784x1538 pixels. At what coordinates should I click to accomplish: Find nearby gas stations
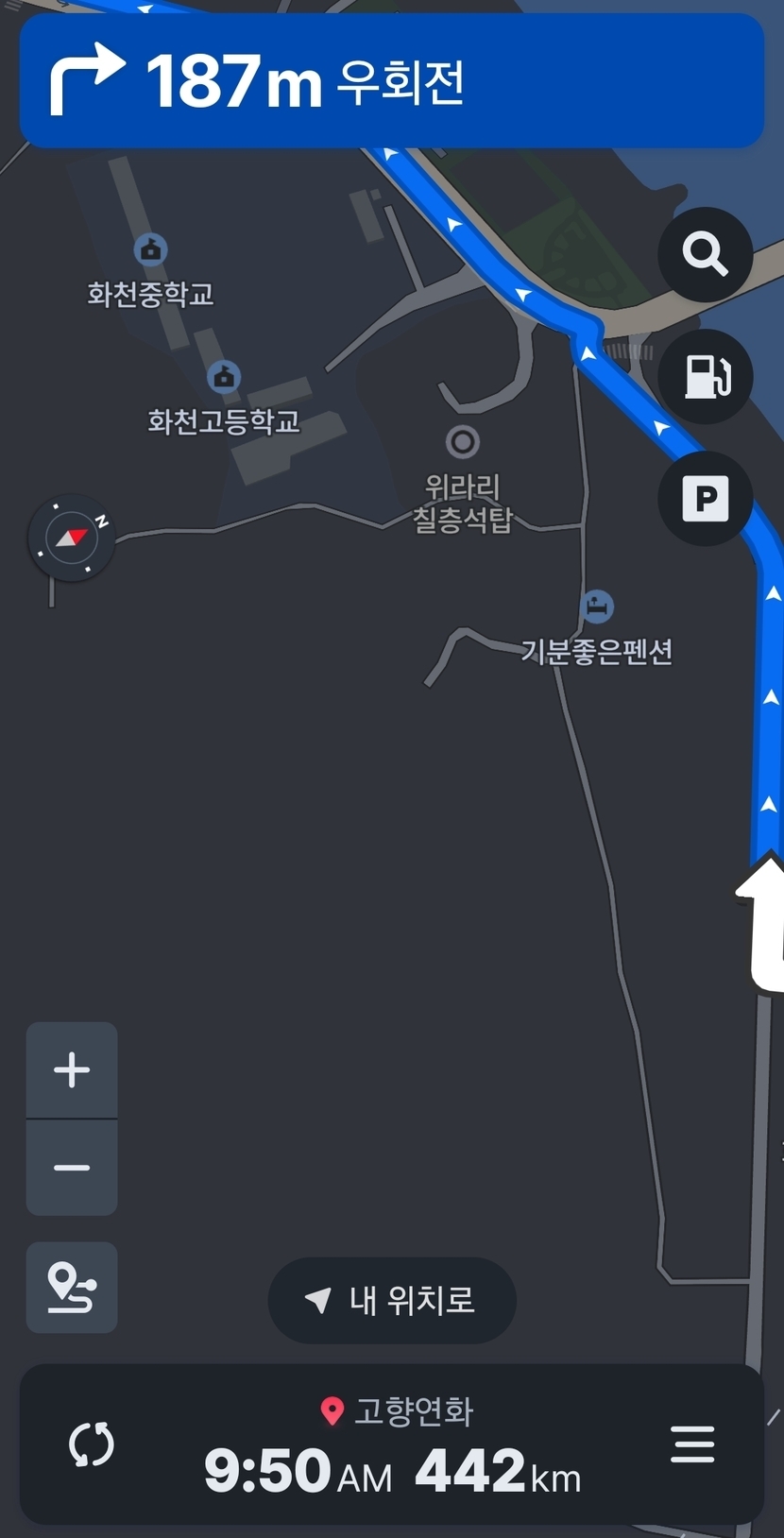705,376
